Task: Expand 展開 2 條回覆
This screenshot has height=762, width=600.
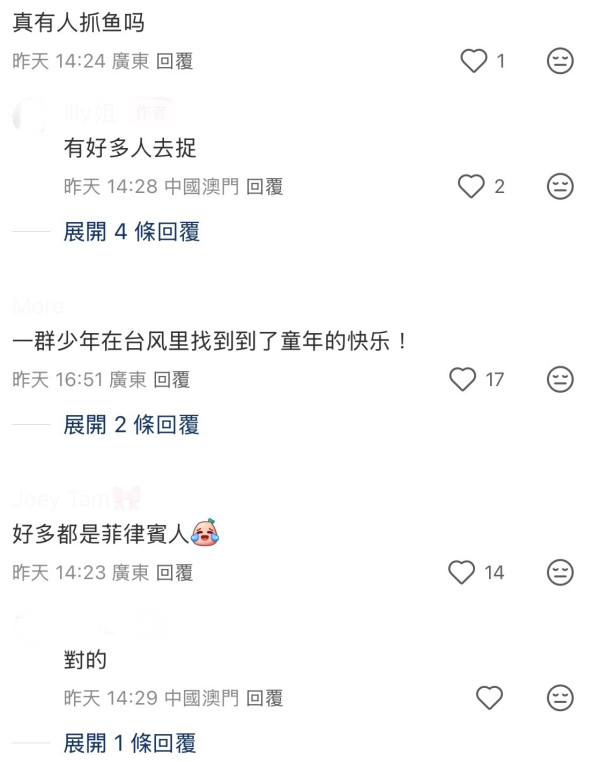Action: point(131,425)
